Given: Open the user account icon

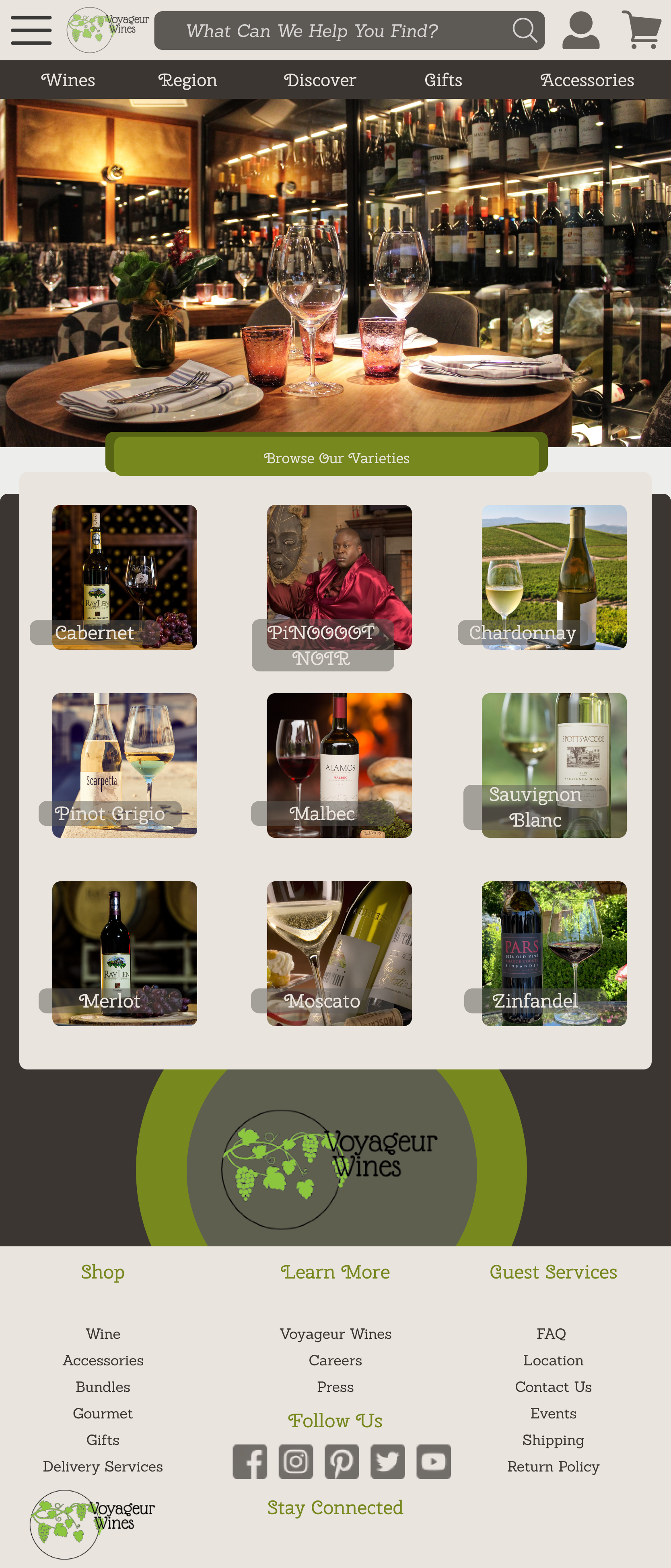Looking at the screenshot, I should pyautogui.click(x=580, y=31).
